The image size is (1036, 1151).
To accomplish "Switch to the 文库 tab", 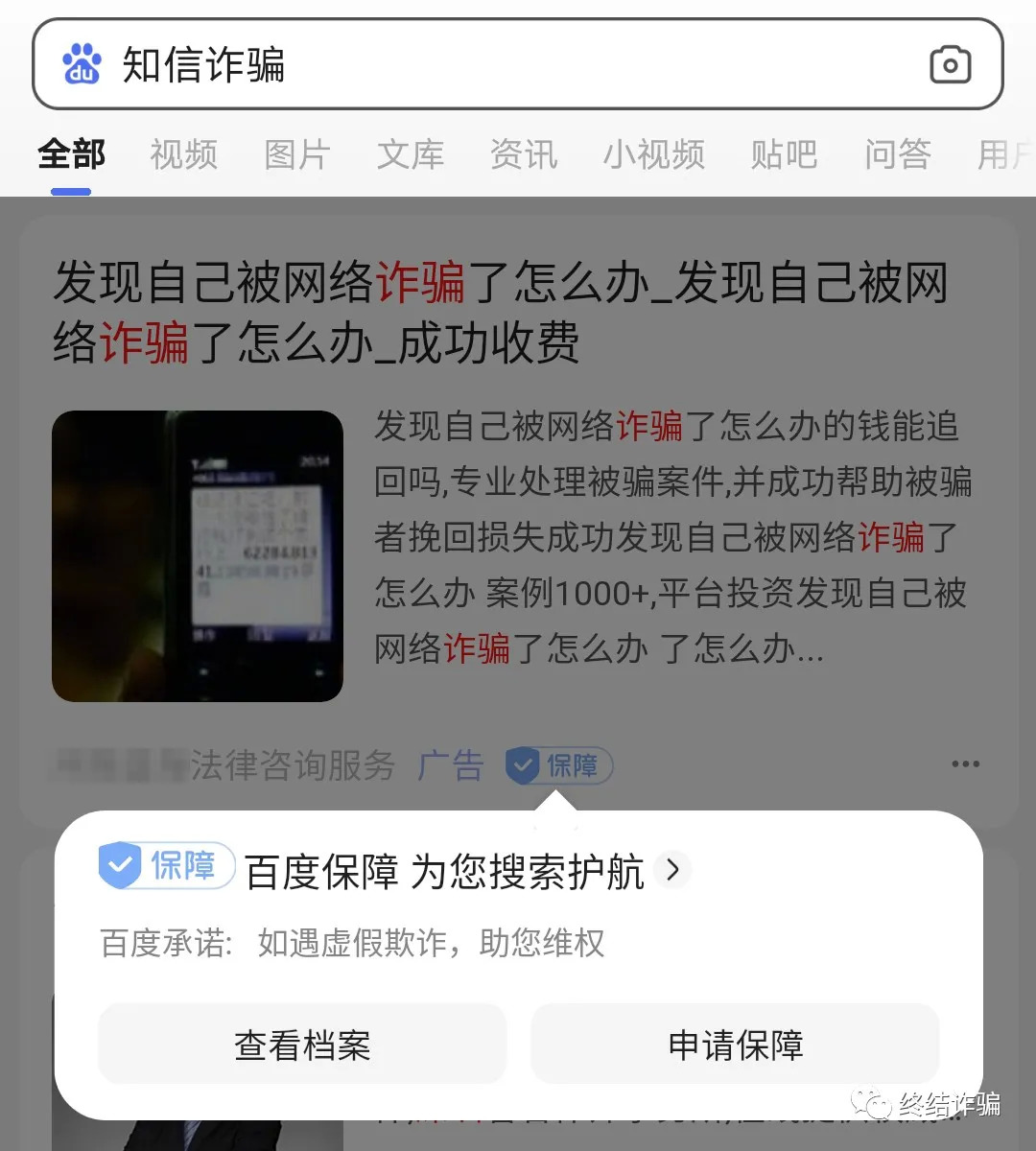I will pos(411,154).
